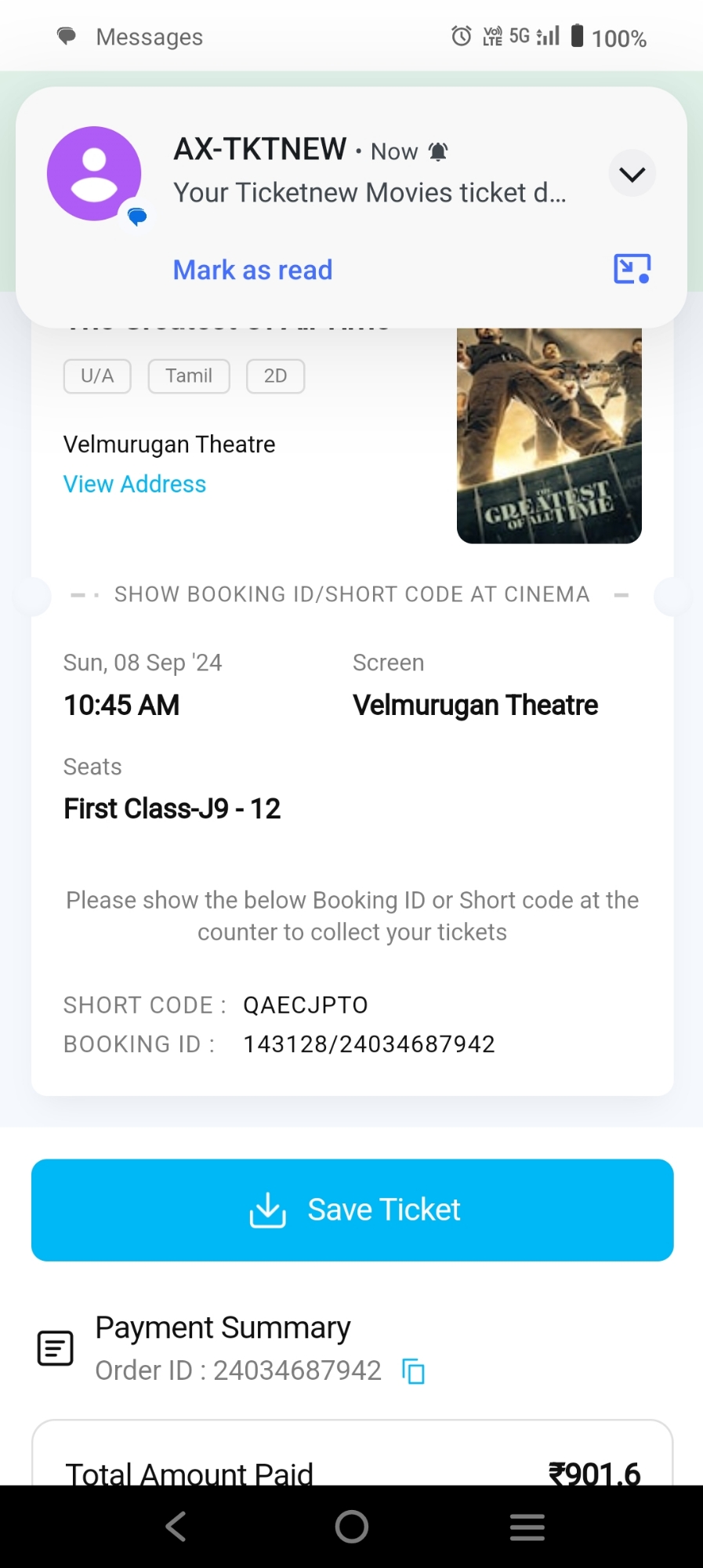Expand the AX-TKTNEW notification
This screenshot has width=703, height=1568.
pyautogui.click(x=632, y=174)
